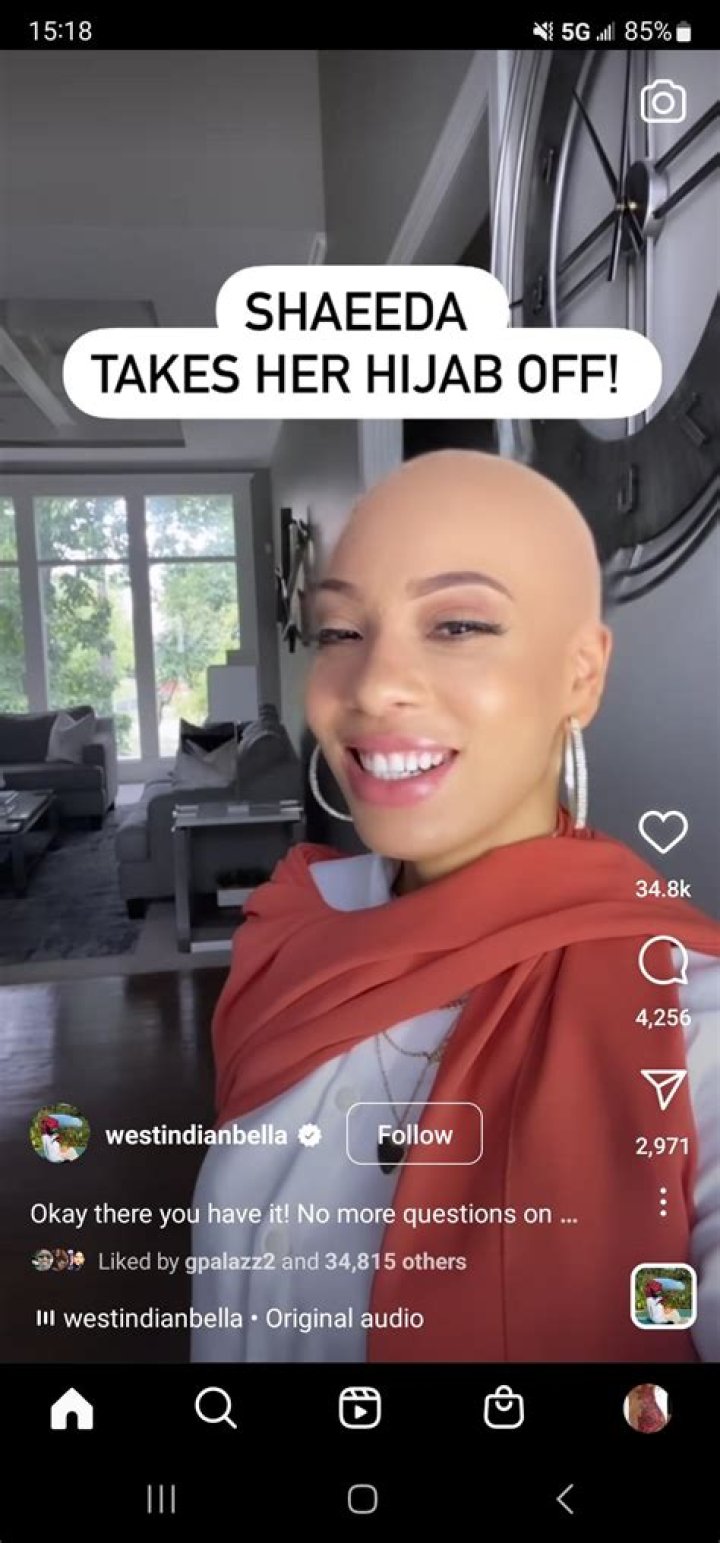
Task: Open the three-dot more options menu
Action: [x=663, y=1201]
